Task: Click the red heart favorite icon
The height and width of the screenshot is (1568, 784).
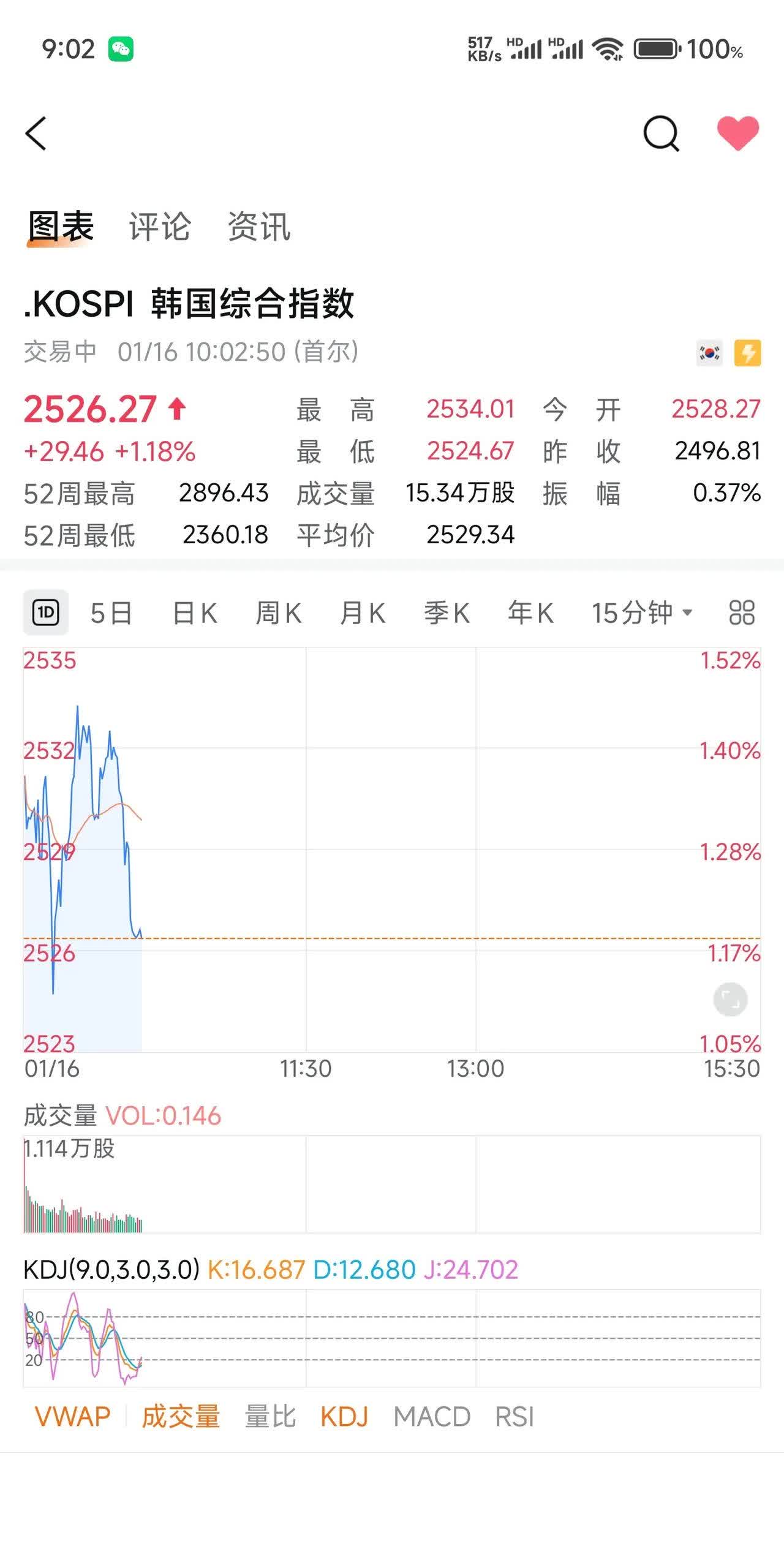Action: click(x=737, y=132)
